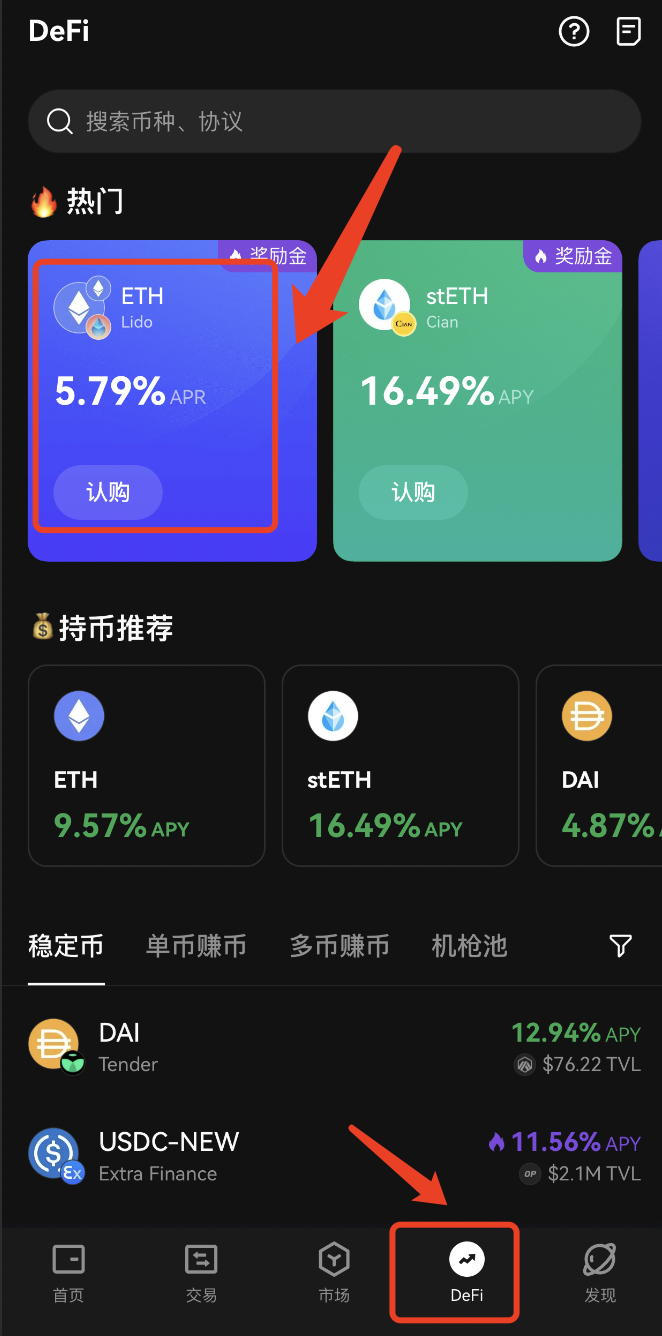Open the orders record icon
The width and height of the screenshot is (662, 1336).
(628, 32)
